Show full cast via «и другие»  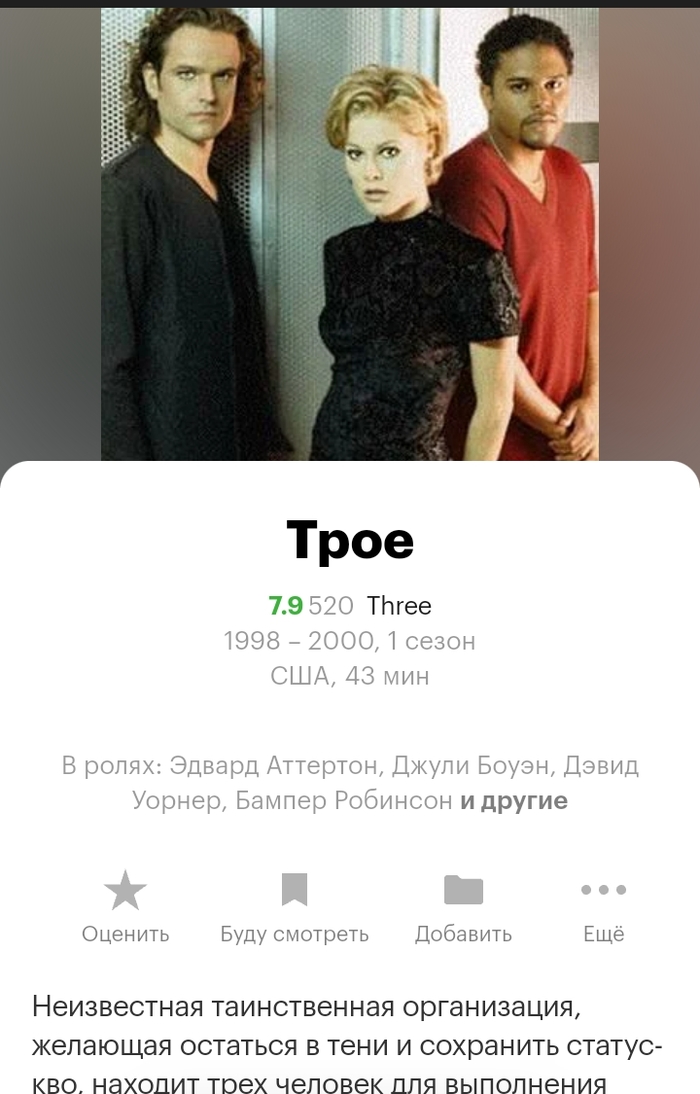pyautogui.click(x=513, y=801)
